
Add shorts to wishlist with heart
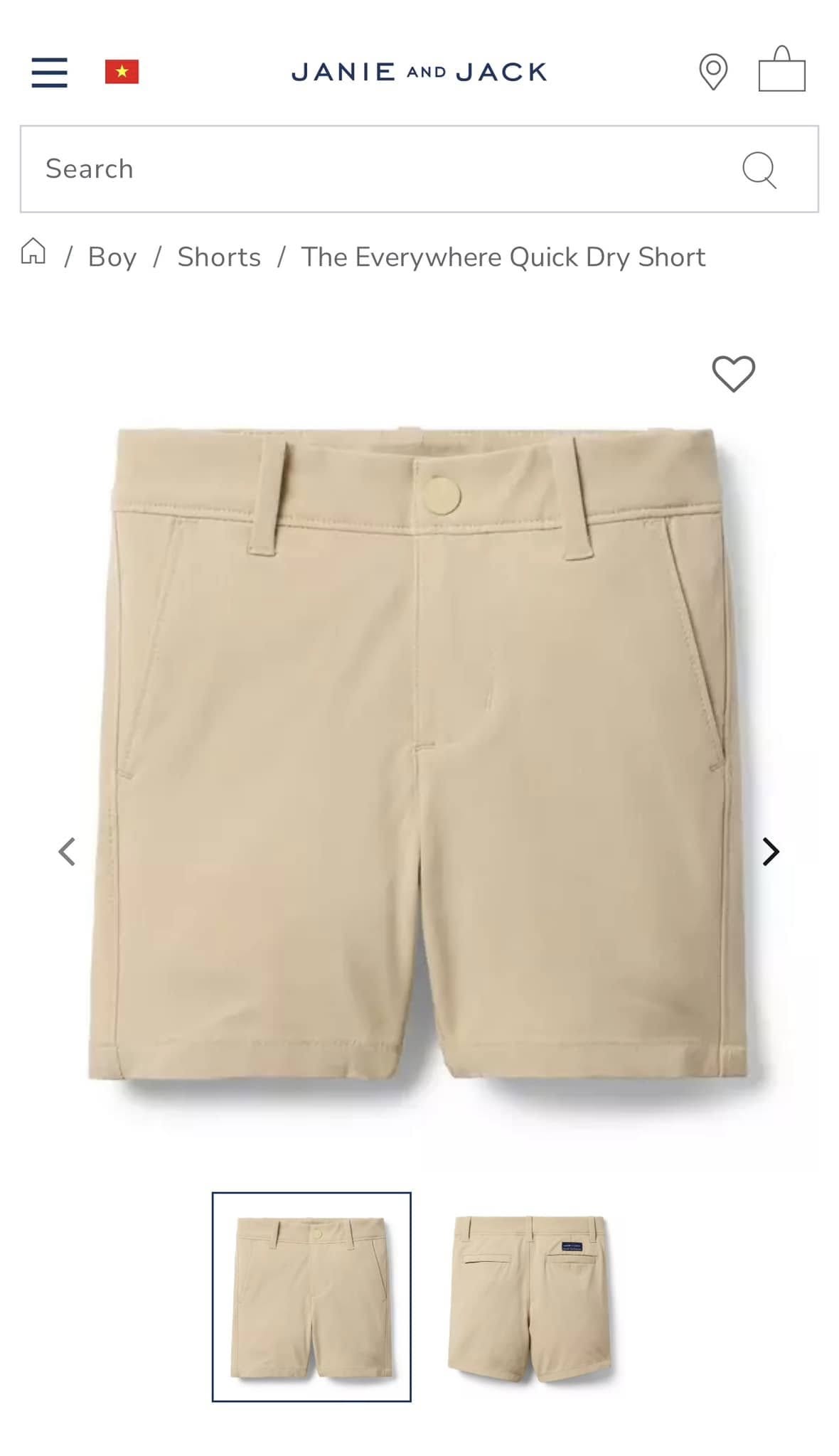click(x=734, y=373)
